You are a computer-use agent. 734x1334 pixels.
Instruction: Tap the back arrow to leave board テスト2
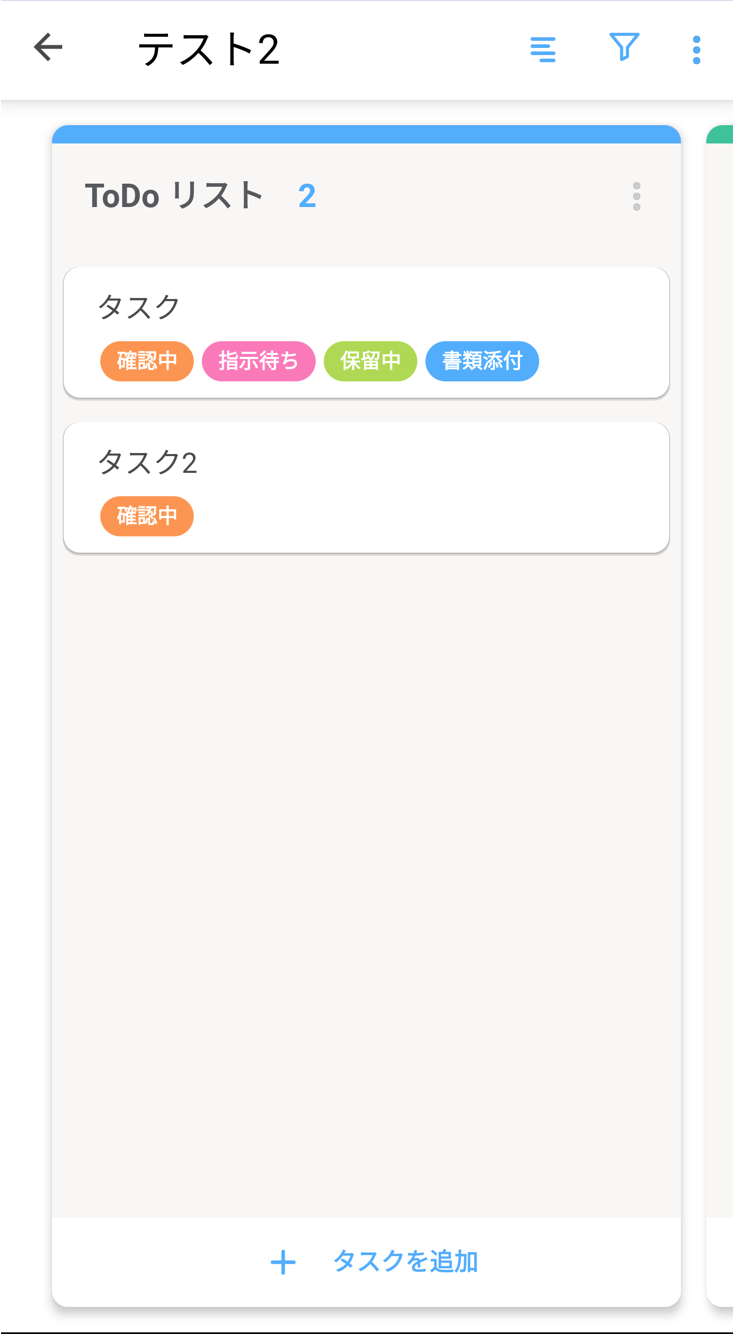coord(47,47)
